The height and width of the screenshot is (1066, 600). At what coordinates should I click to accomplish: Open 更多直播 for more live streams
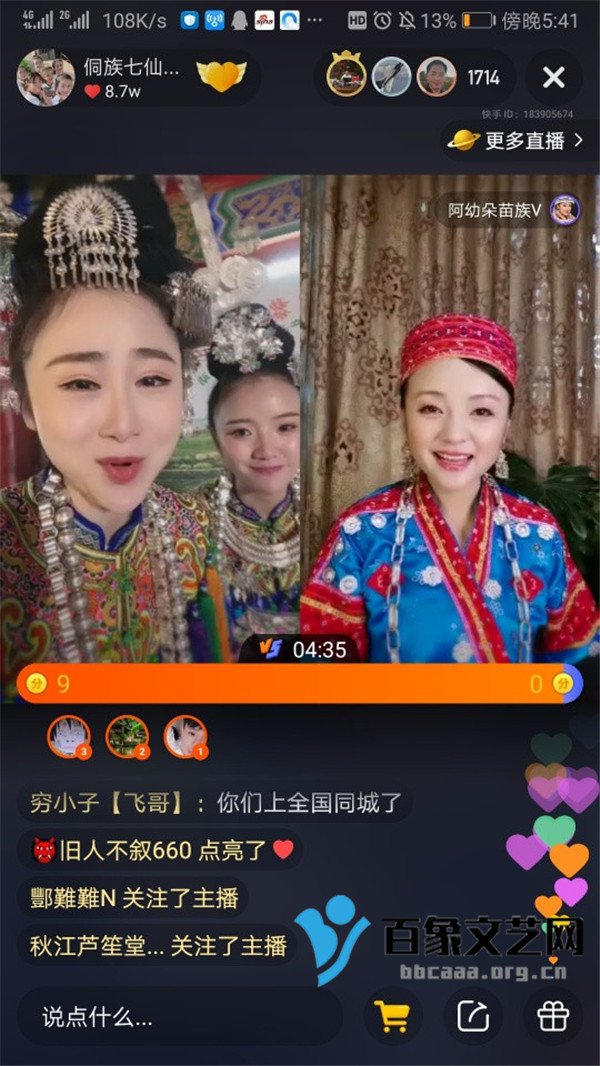point(517,141)
